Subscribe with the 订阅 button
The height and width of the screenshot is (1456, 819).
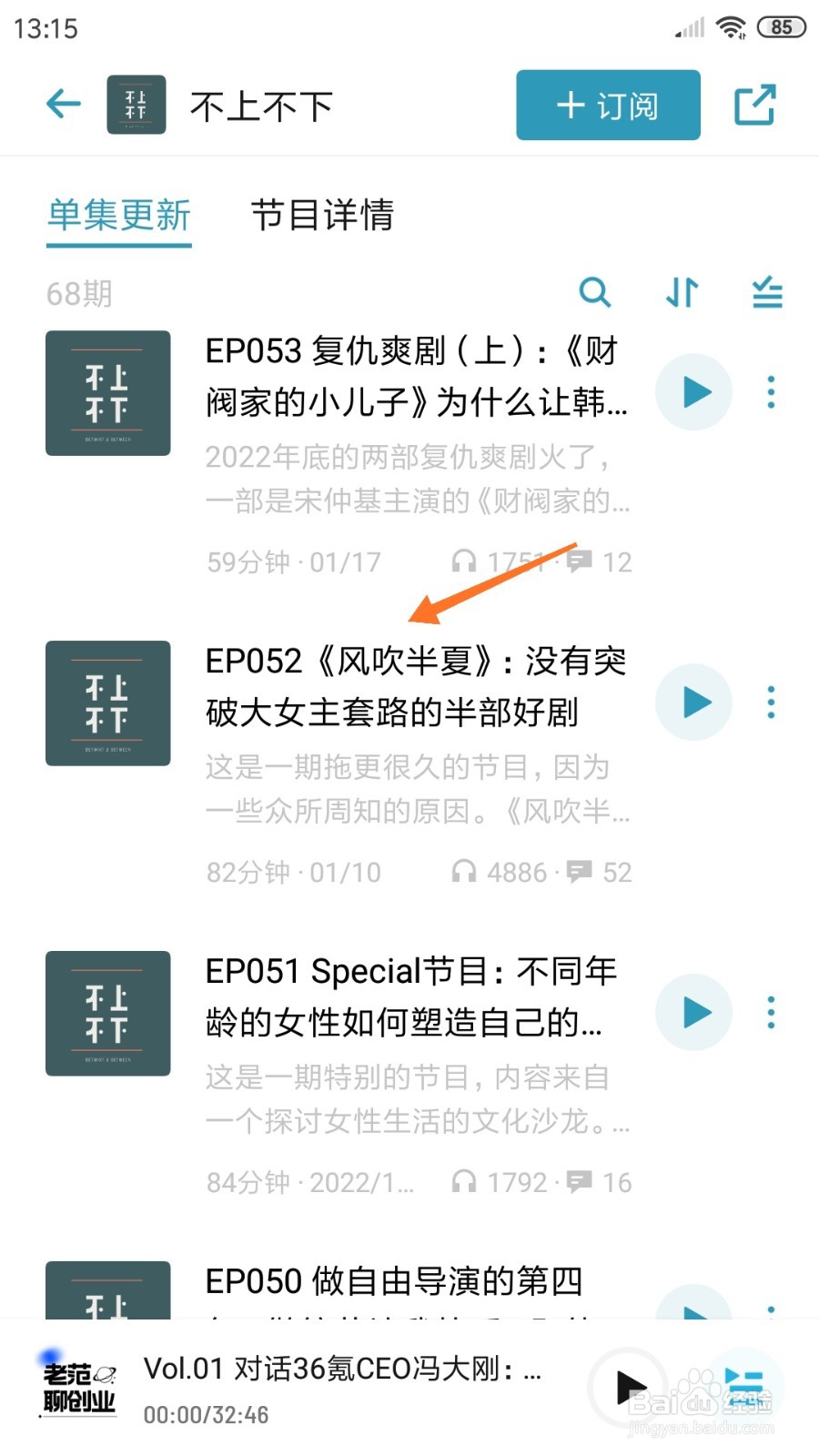point(608,106)
